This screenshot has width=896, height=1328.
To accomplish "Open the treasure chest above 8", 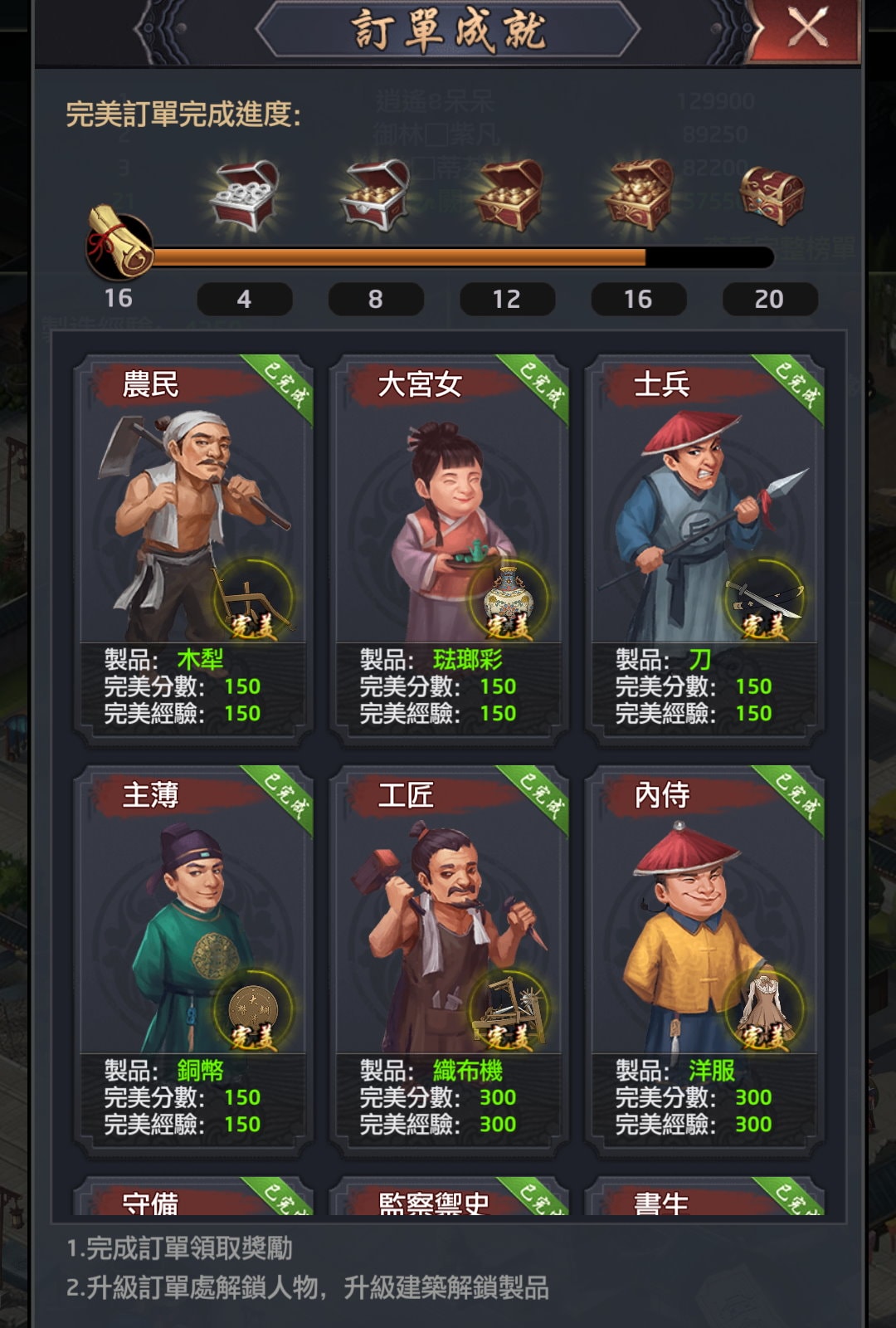I will point(376,196).
